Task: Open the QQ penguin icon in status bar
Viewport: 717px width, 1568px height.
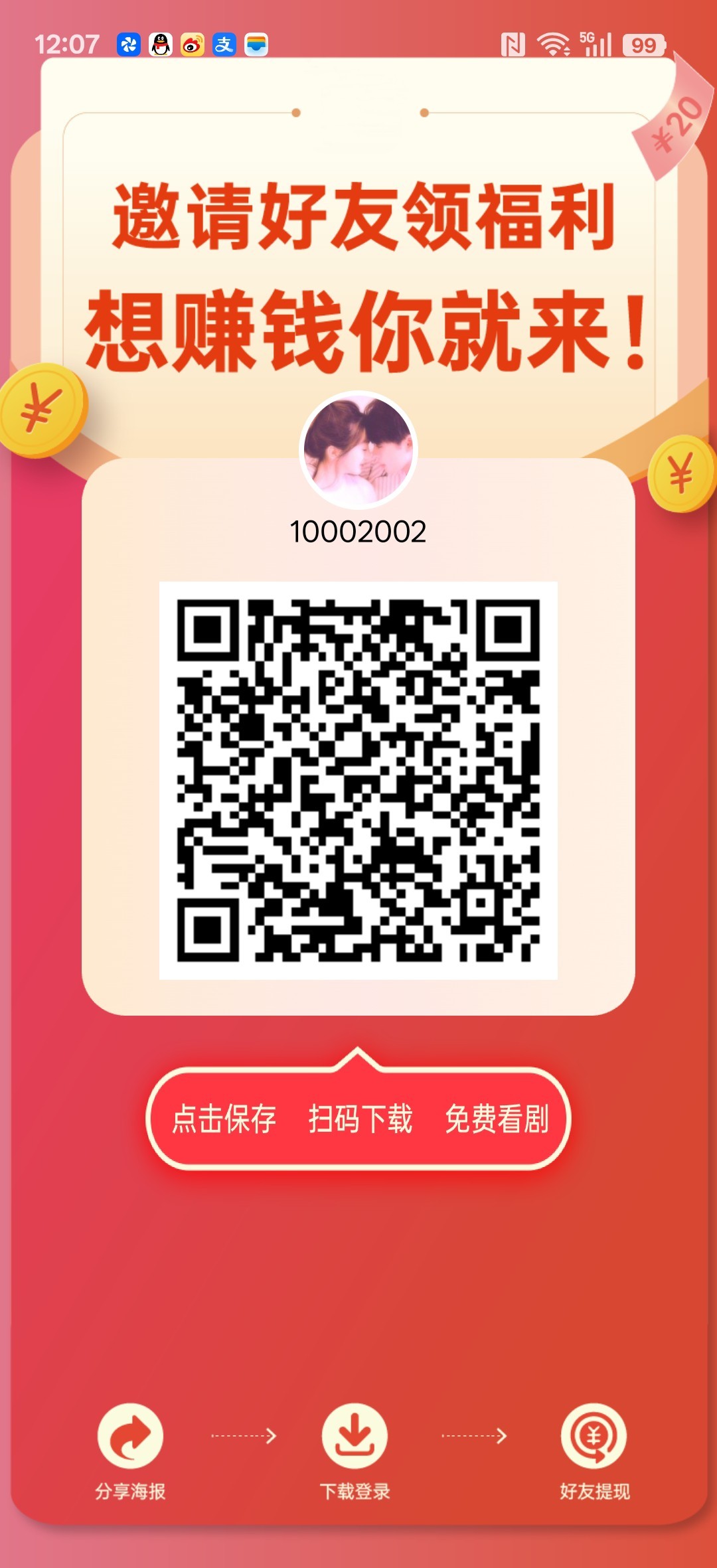Action: pyautogui.click(x=161, y=44)
